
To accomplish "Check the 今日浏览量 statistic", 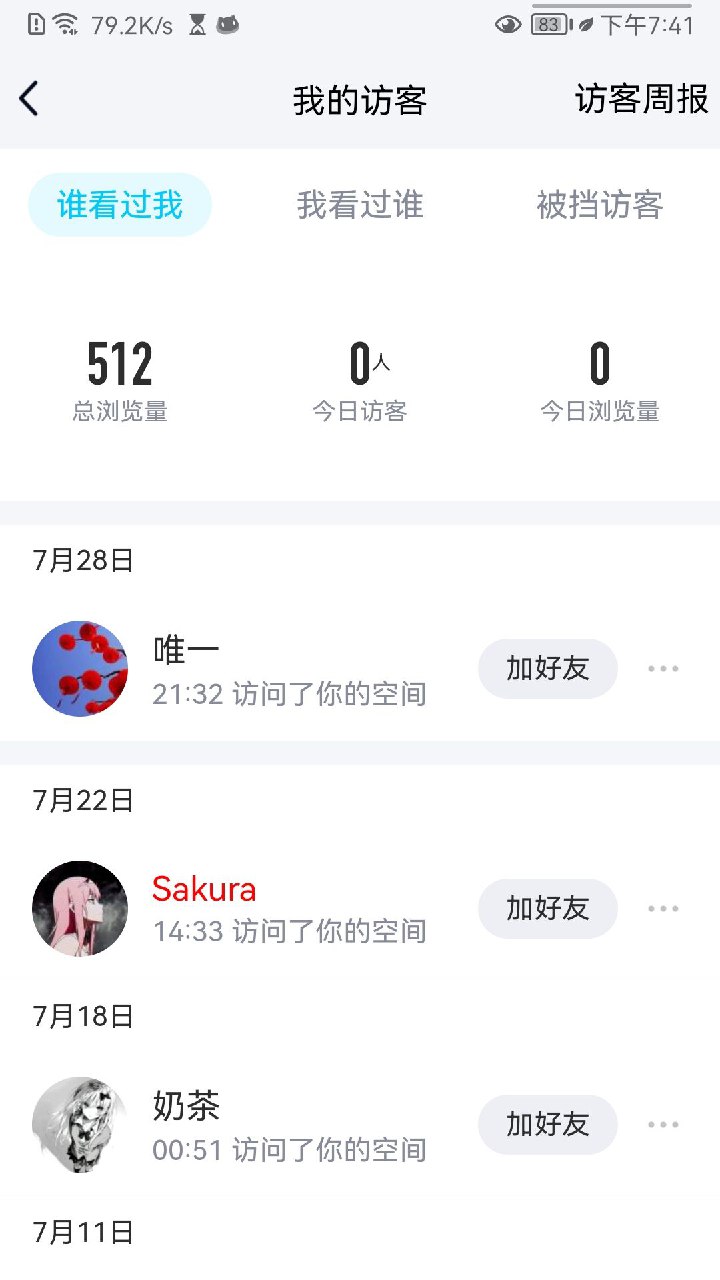I will tap(600, 375).
